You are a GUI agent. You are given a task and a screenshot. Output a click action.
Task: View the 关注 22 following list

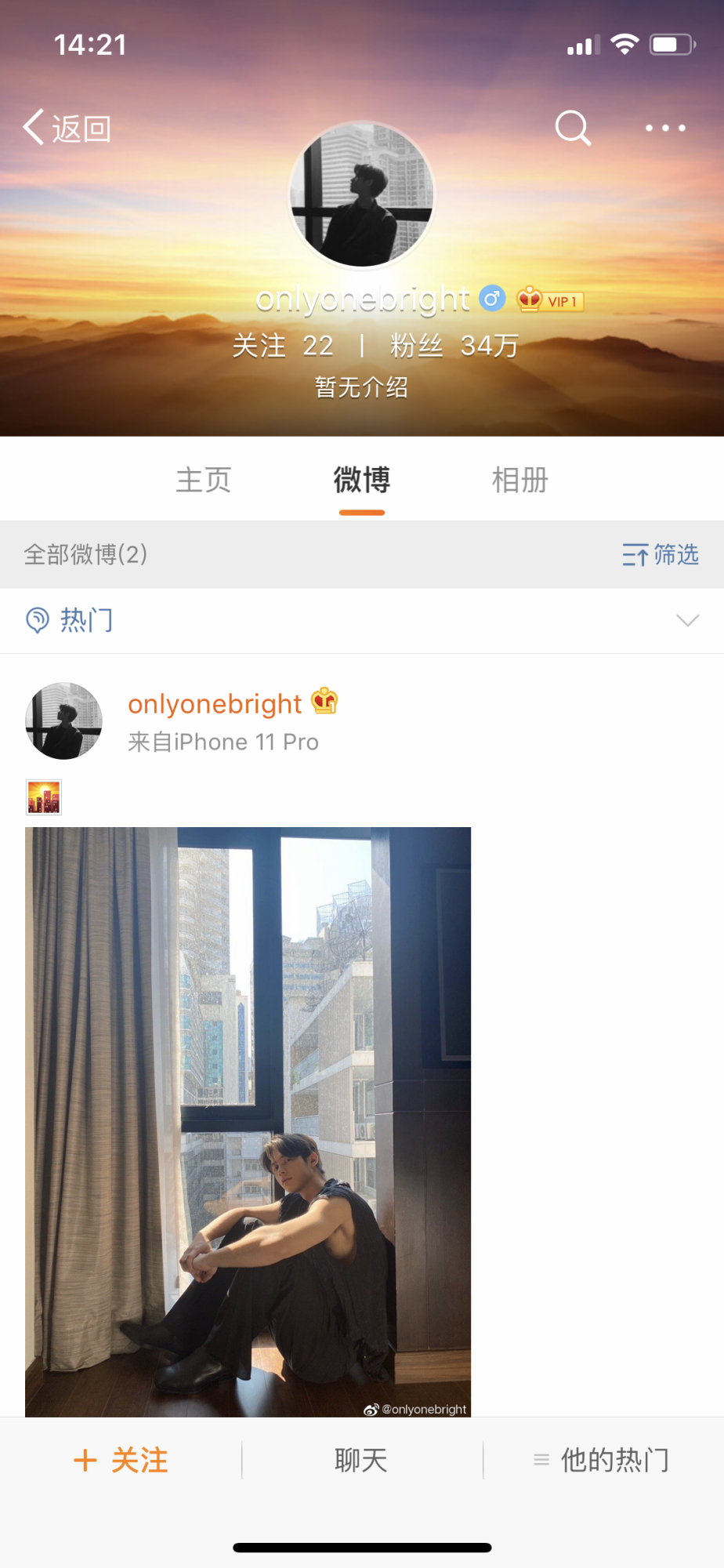click(x=283, y=345)
